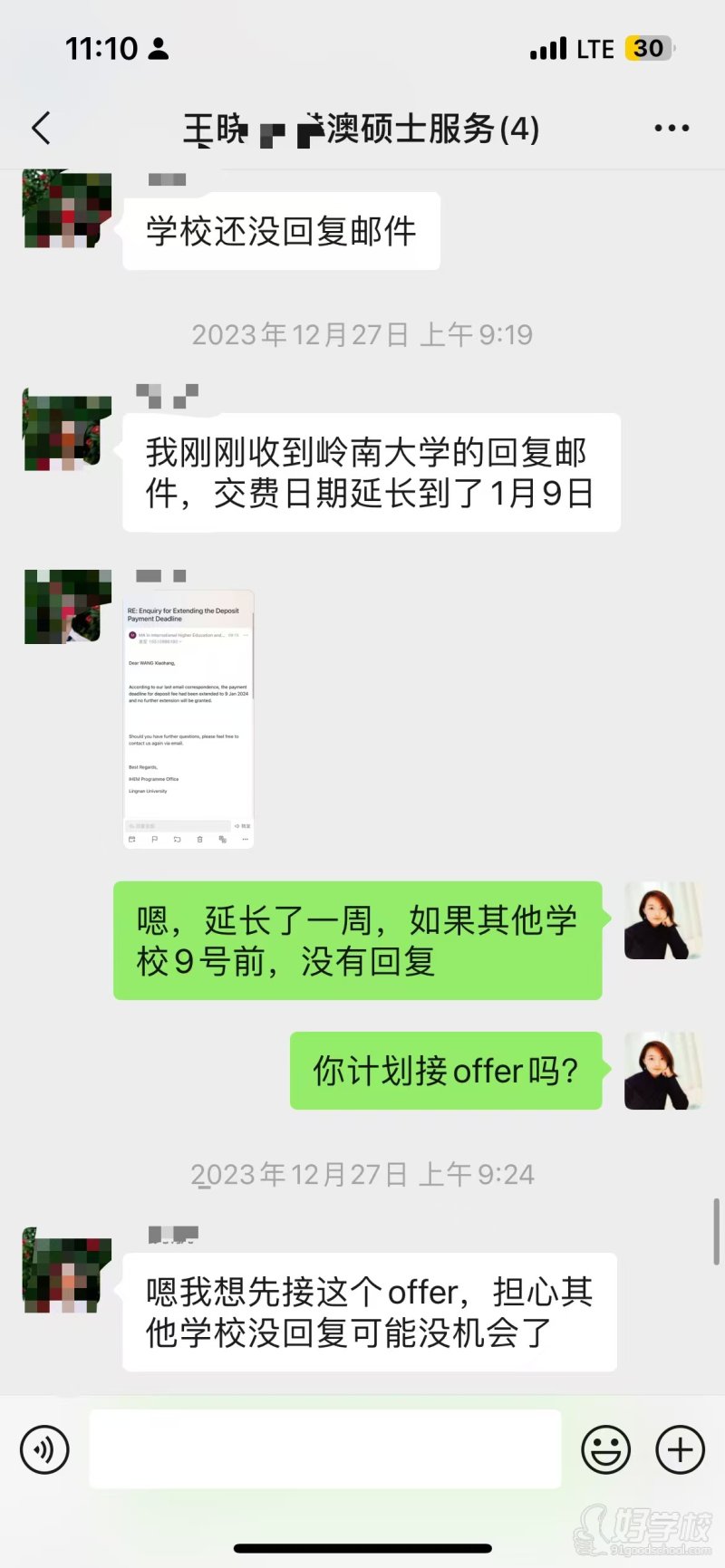Open chat options via the three-dot menu
725x1568 pixels.
pos(672,128)
